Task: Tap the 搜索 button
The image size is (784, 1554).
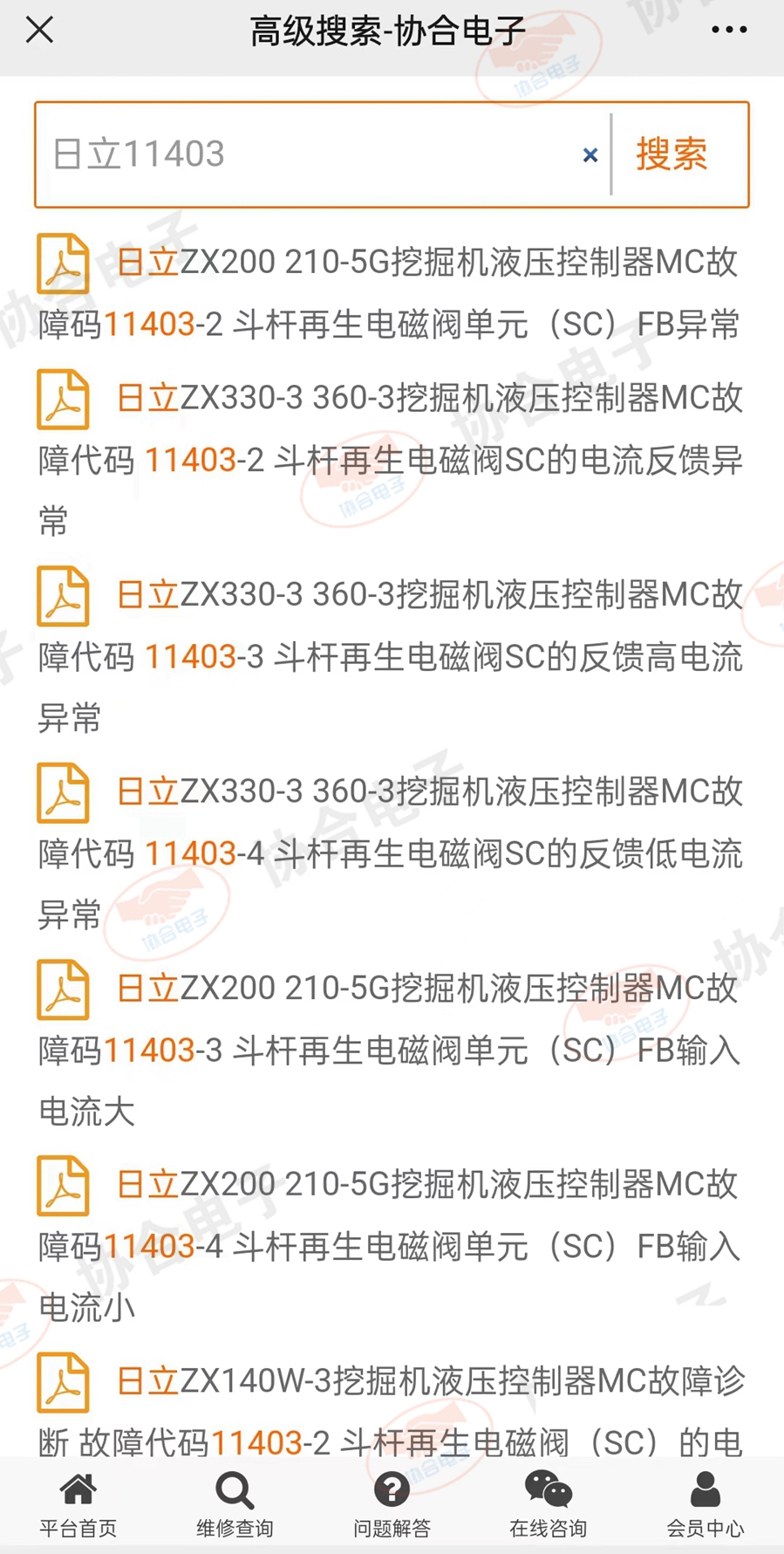Action: click(x=672, y=154)
